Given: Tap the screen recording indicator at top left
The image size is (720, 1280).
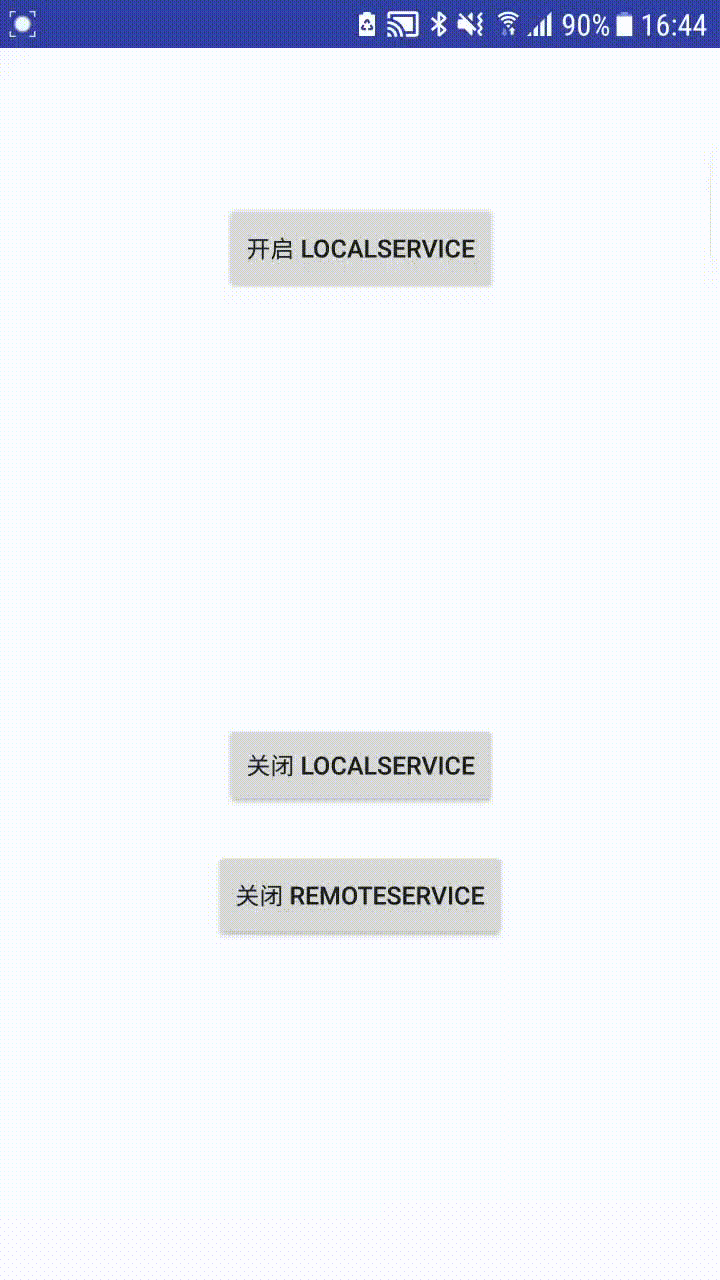Looking at the screenshot, I should tap(20, 22).
